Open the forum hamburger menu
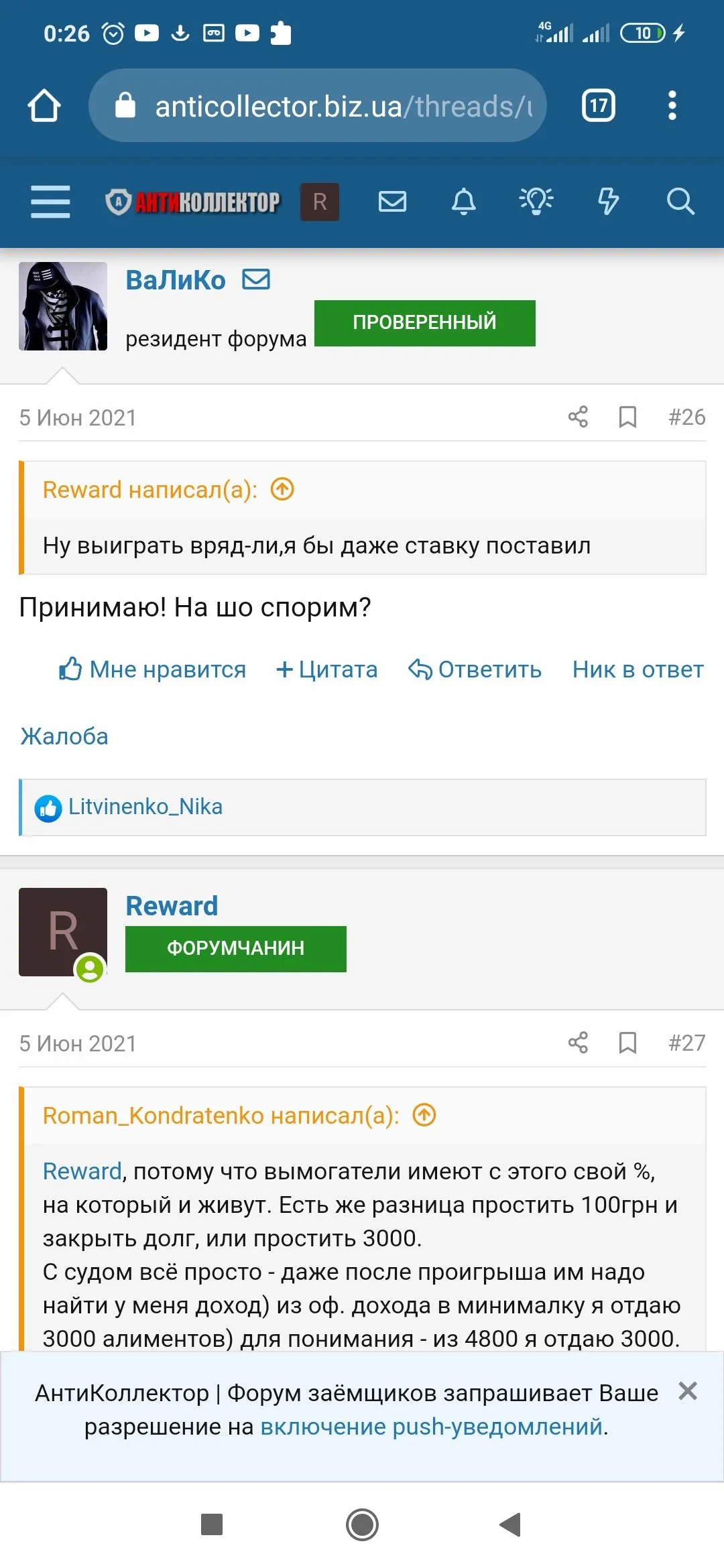Screen dimensions: 724x1568 [x=50, y=202]
